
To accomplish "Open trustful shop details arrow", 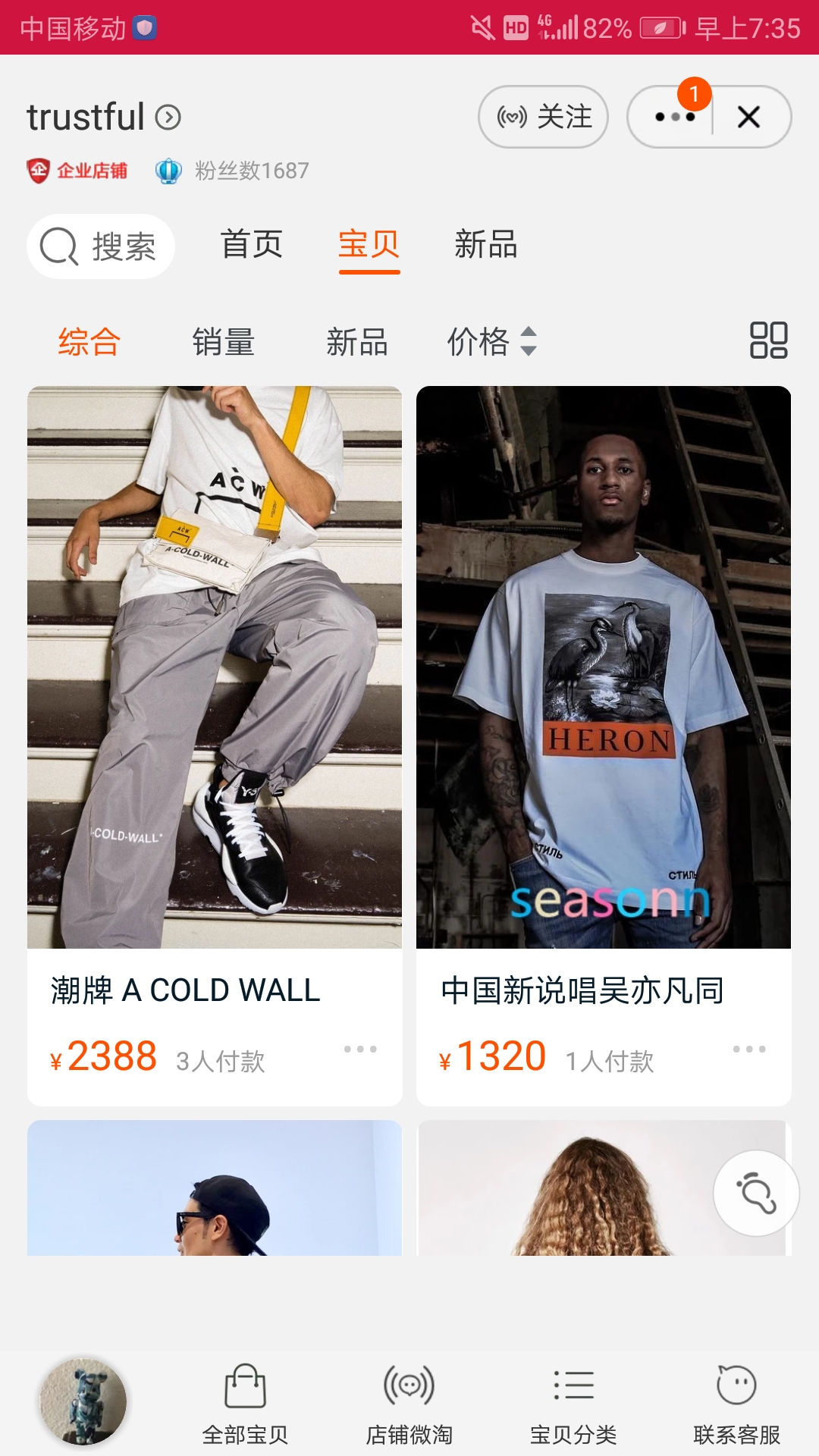I will coord(168,118).
